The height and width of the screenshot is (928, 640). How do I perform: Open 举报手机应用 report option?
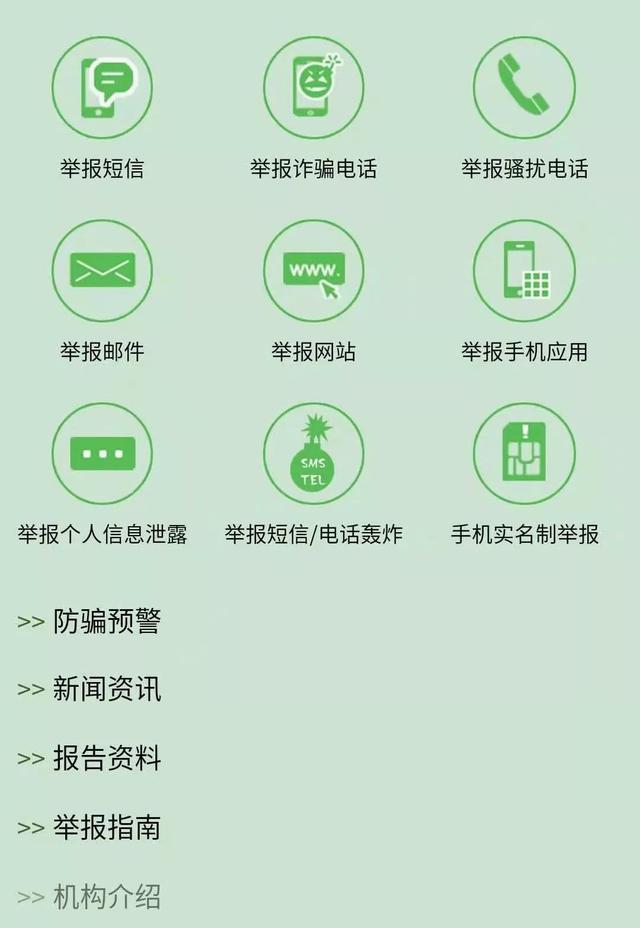pos(524,271)
